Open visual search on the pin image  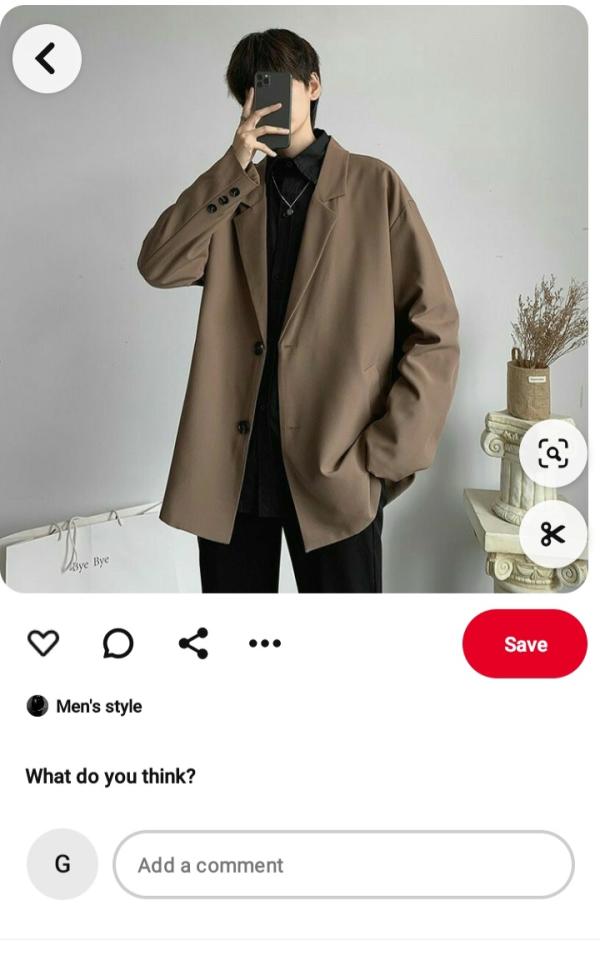[553, 453]
